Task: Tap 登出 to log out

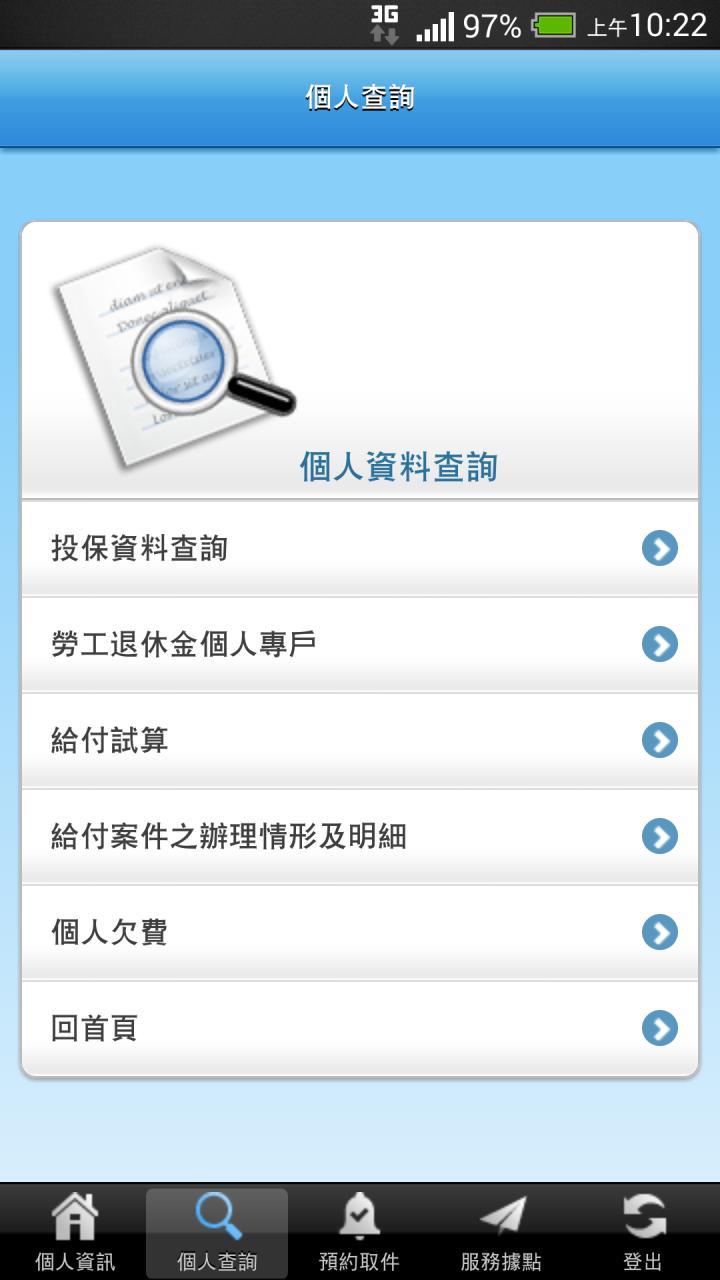Action: tap(643, 1232)
